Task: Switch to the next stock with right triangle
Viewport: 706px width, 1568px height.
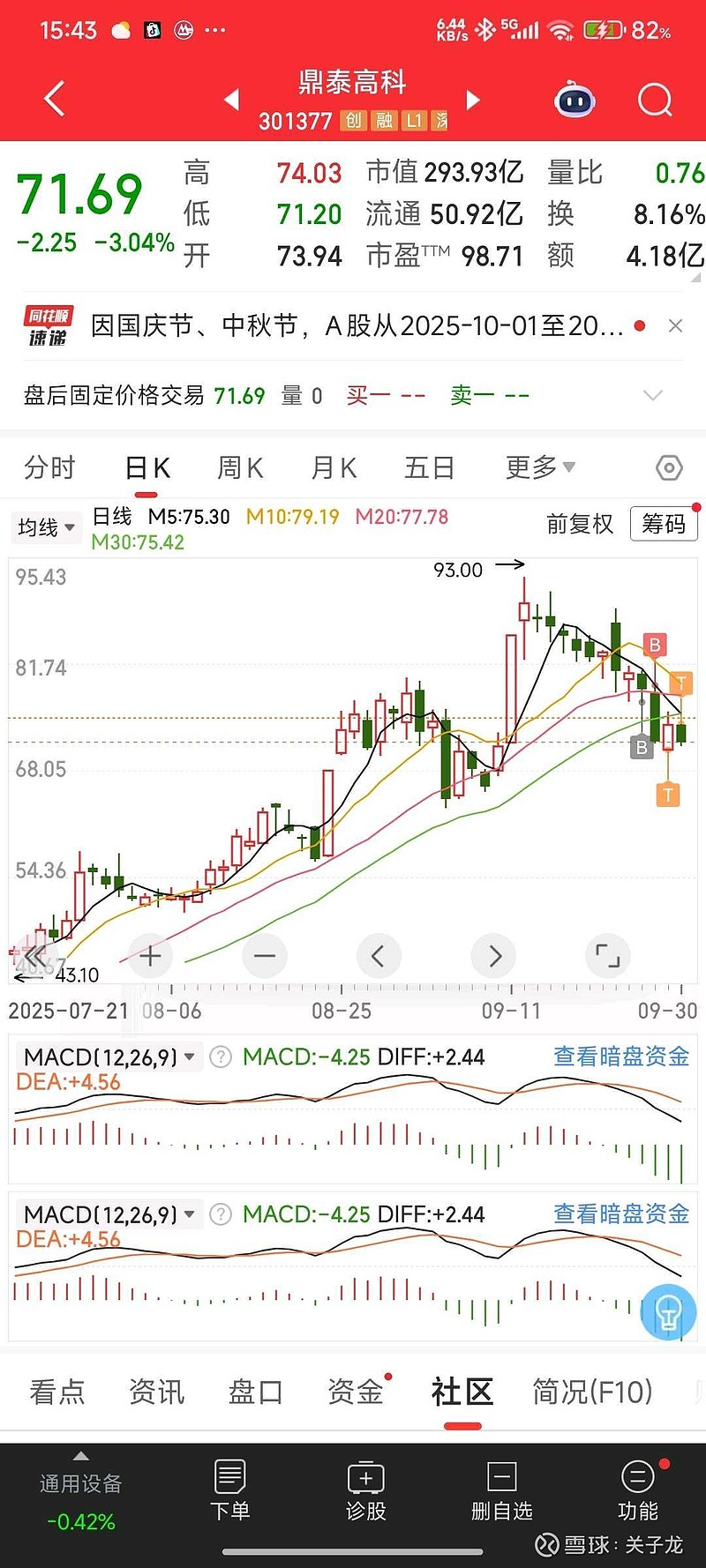Action: pyautogui.click(x=473, y=100)
